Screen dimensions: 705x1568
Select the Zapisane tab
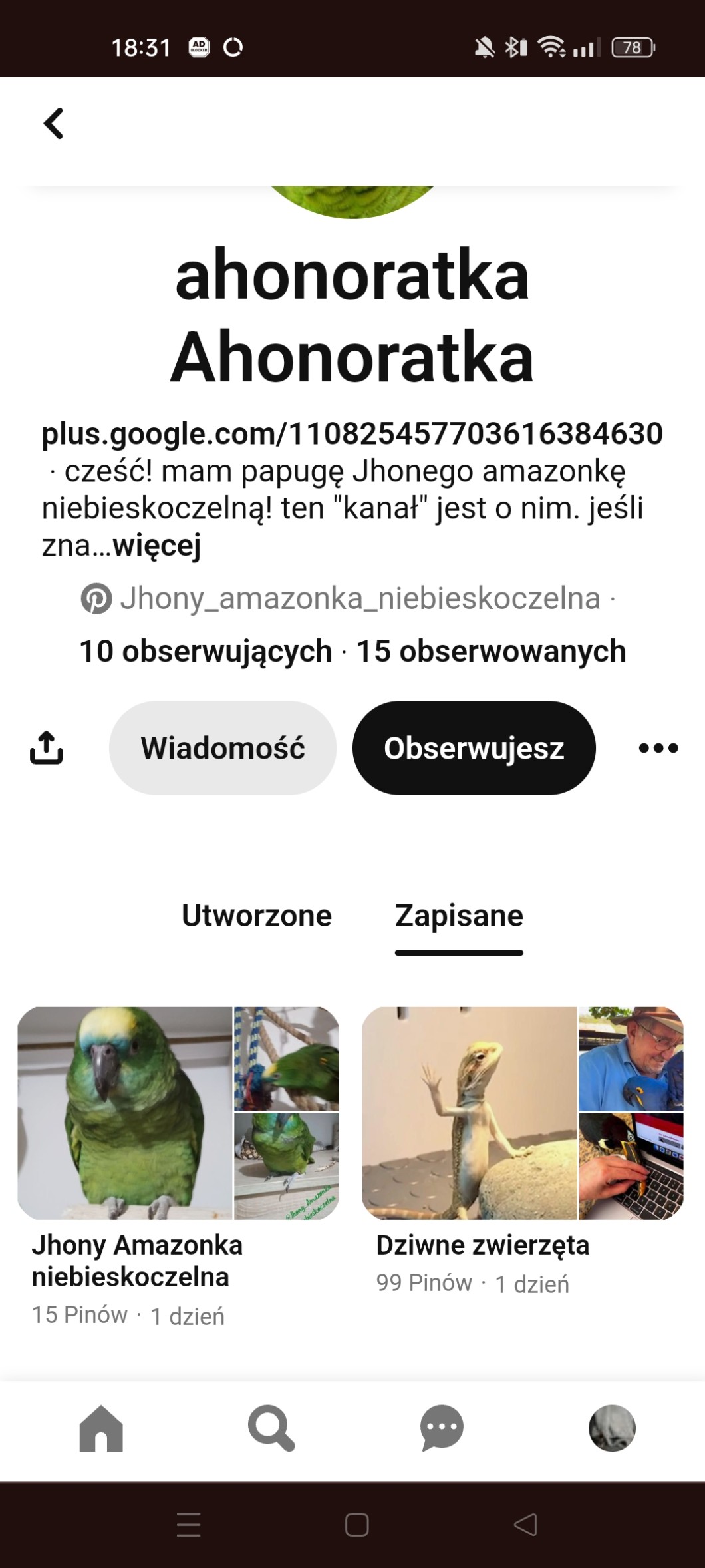459,916
